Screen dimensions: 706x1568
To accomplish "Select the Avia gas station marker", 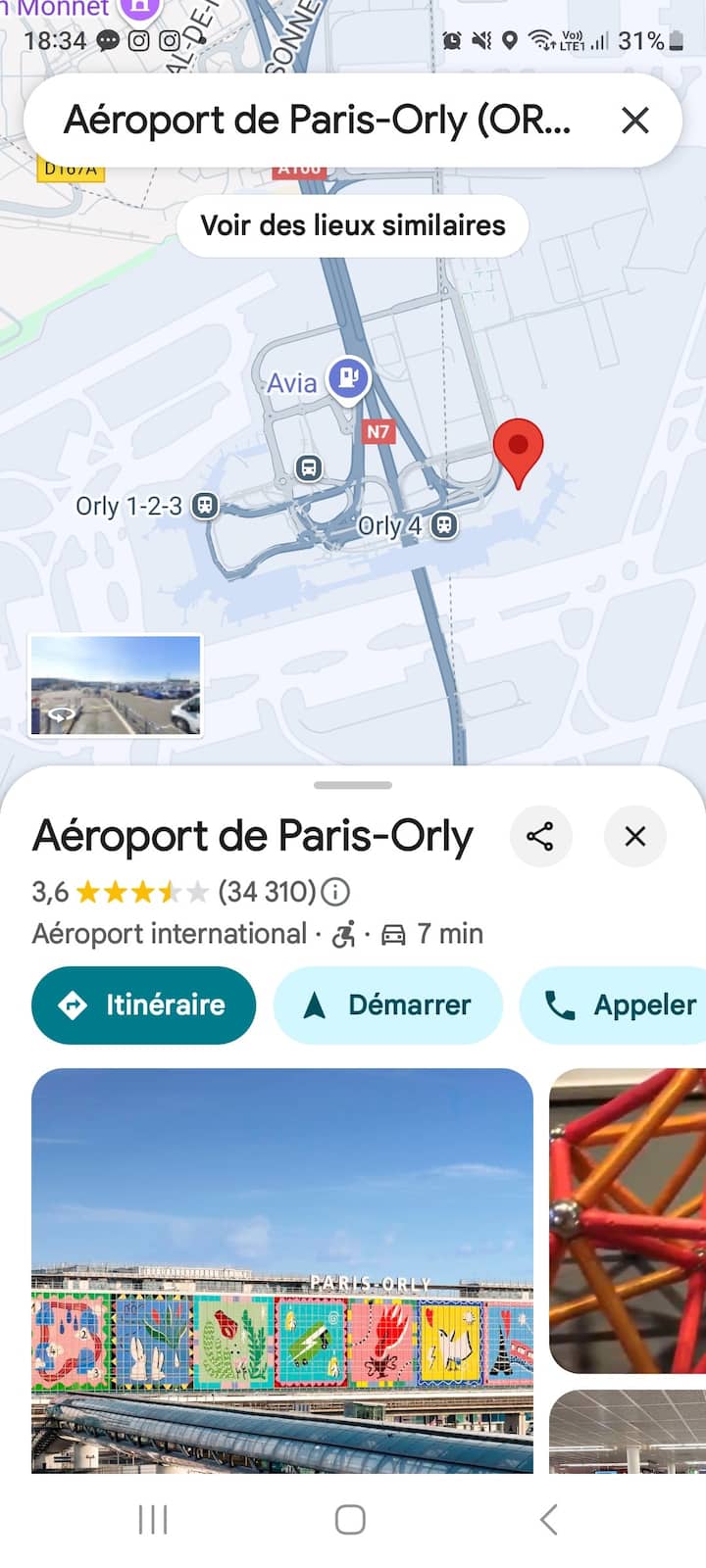I will pyautogui.click(x=347, y=378).
